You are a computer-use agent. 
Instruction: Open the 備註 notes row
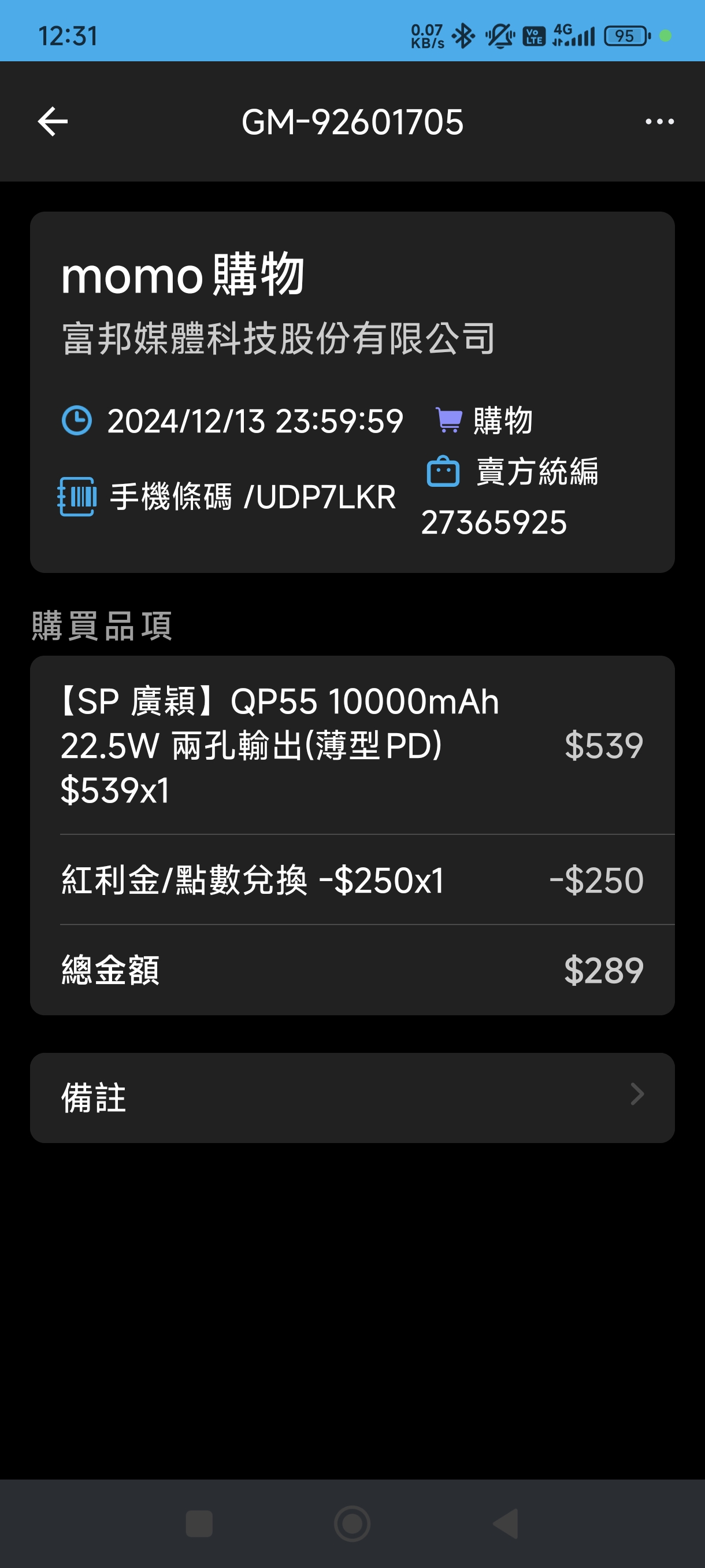coord(352,1097)
